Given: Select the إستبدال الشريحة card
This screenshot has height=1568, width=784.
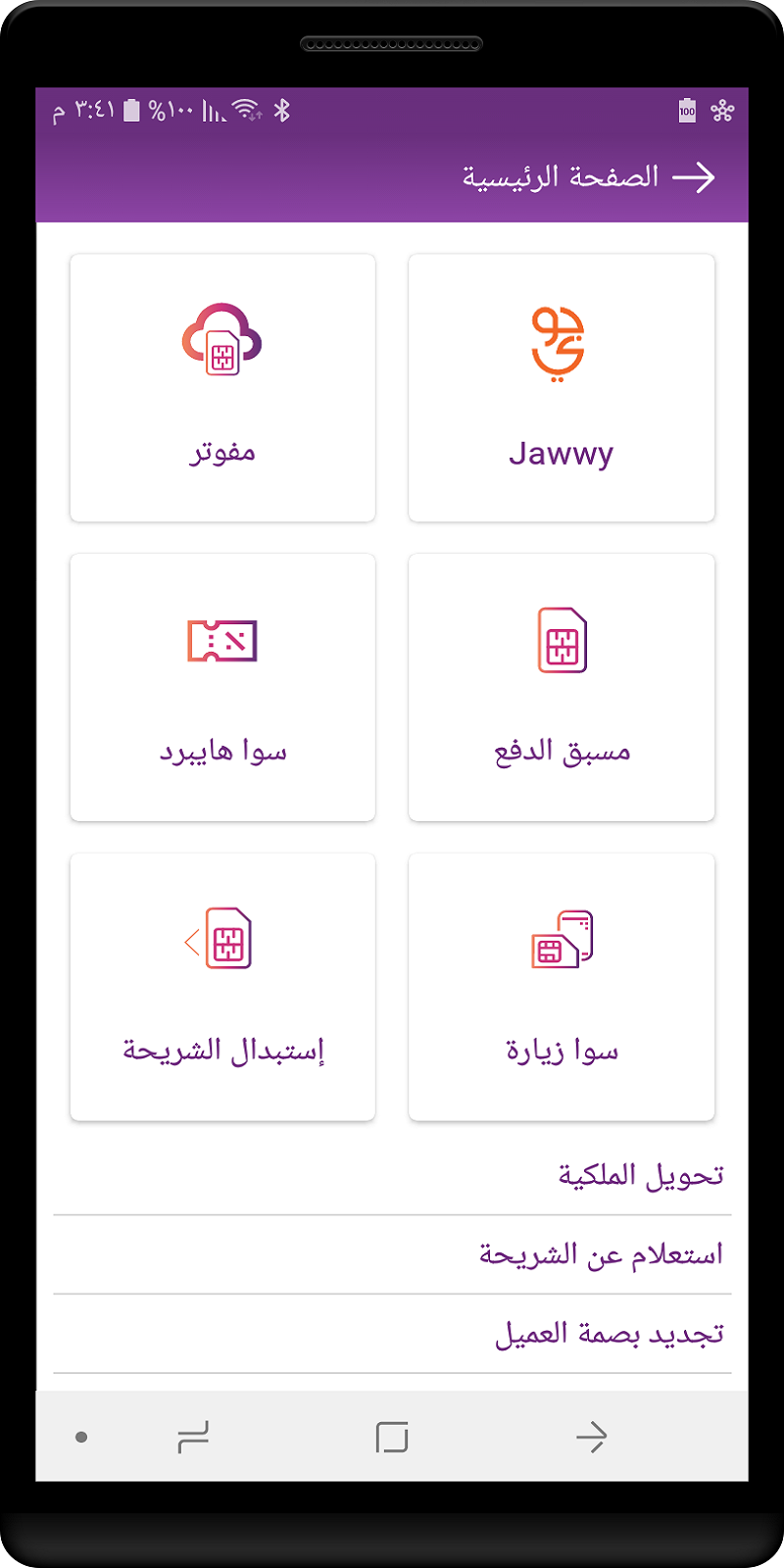Looking at the screenshot, I should (x=222, y=987).
